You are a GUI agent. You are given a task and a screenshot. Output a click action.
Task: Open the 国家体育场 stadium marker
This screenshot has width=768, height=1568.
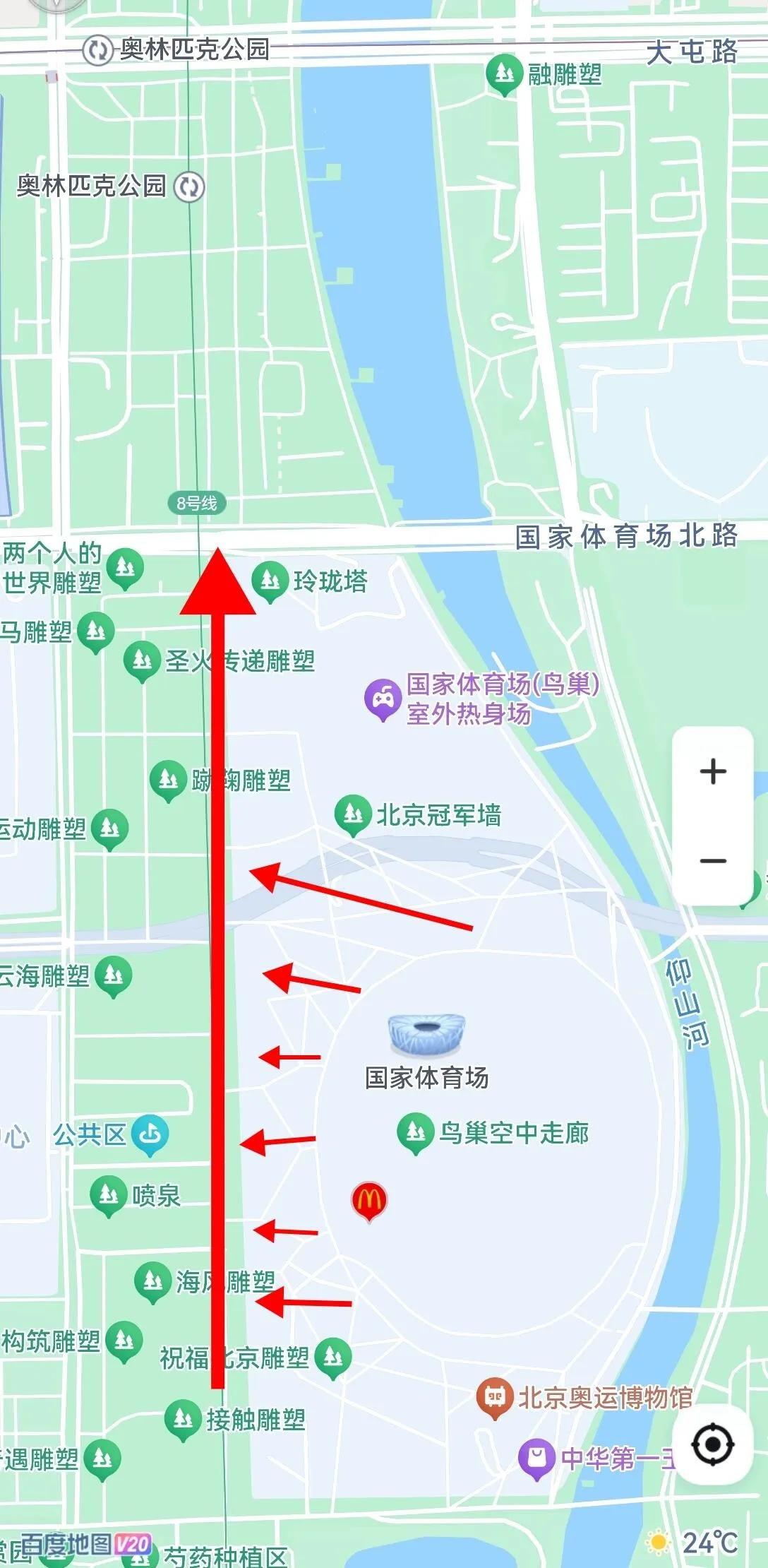tap(426, 1034)
